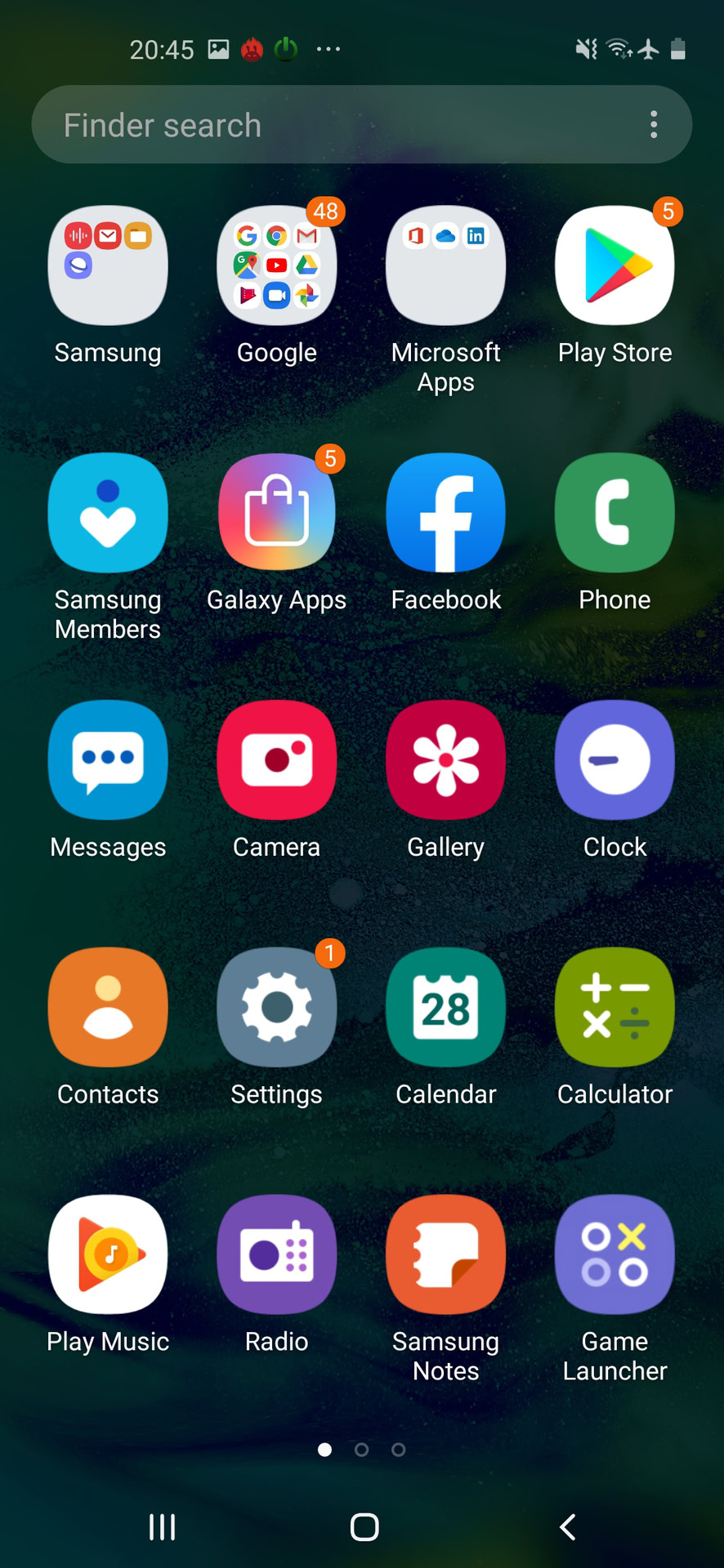Open the Phone dialer app
The image size is (724, 1568).
pyautogui.click(x=615, y=513)
